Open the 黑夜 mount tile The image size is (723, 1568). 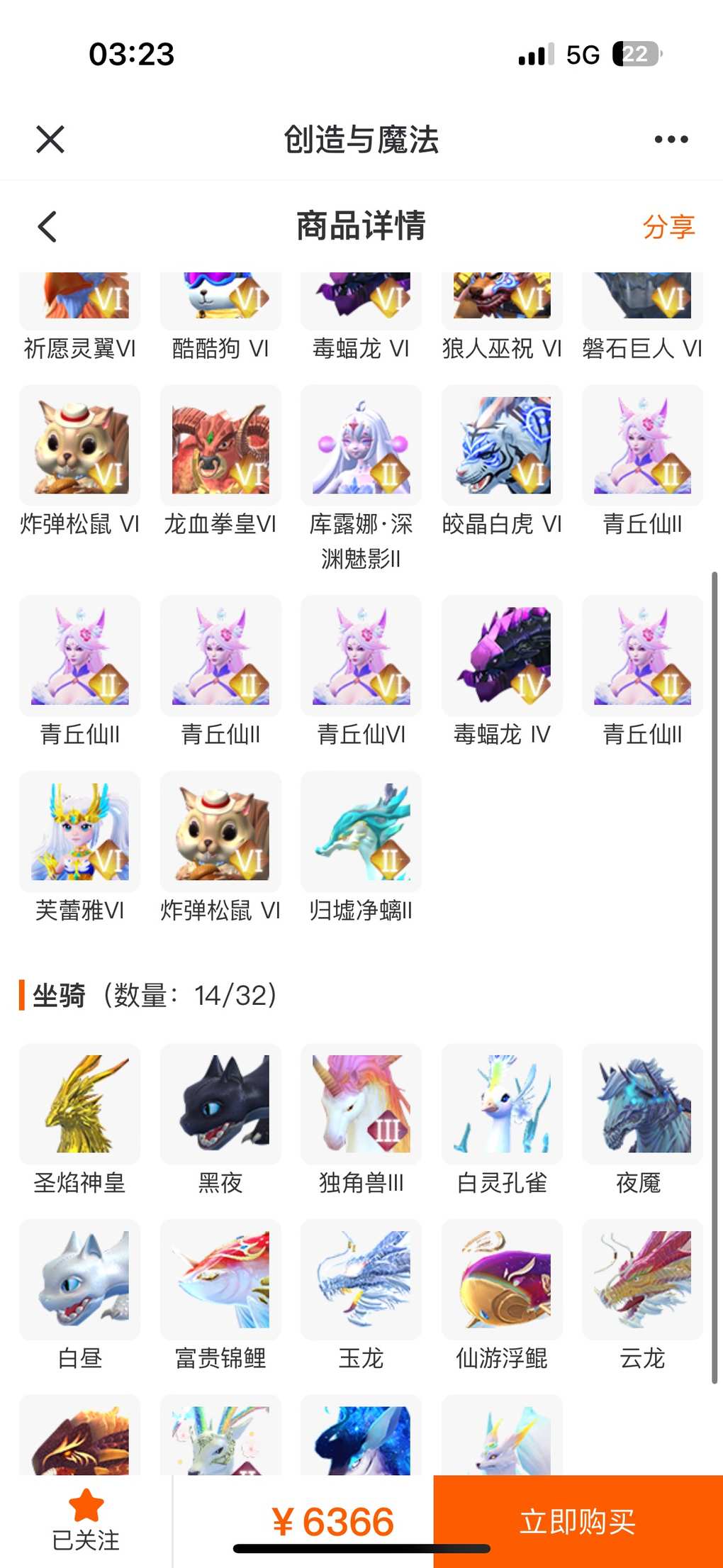pyautogui.click(x=220, y=1104)
